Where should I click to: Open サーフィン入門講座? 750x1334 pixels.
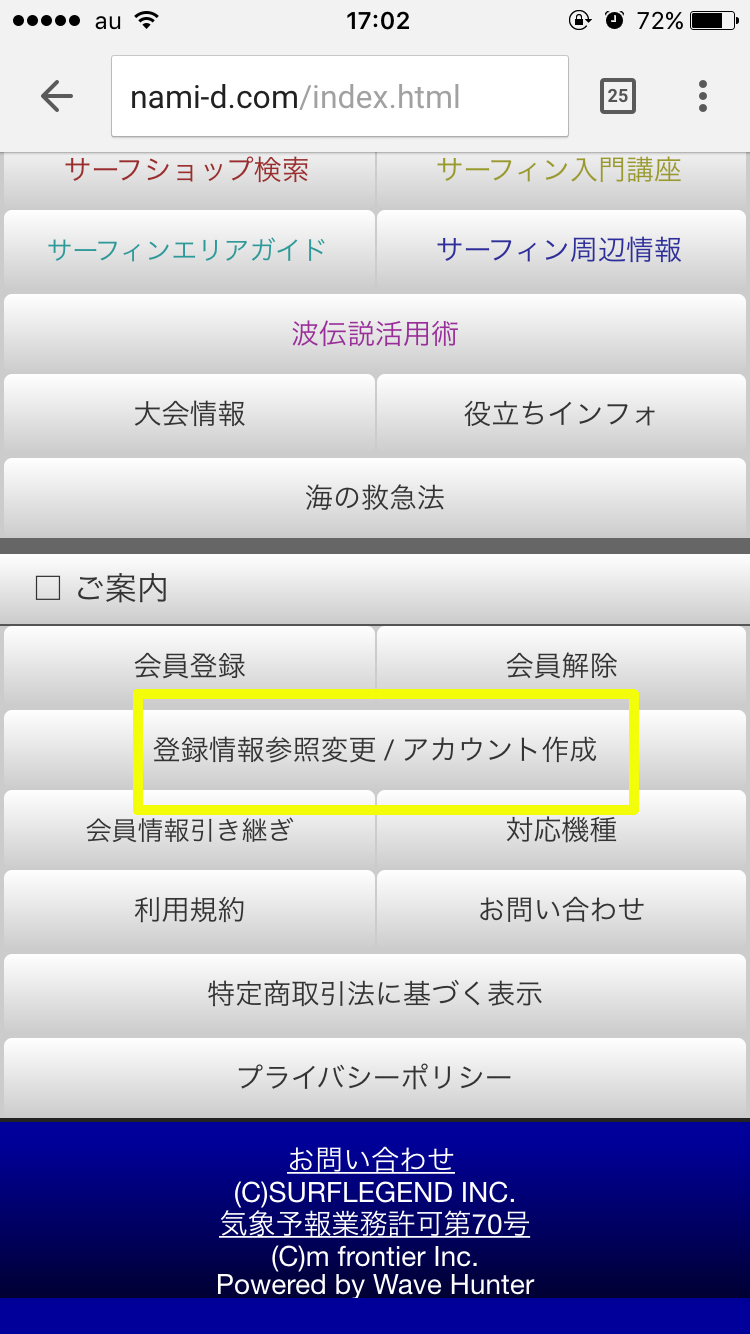coord(560,172)
